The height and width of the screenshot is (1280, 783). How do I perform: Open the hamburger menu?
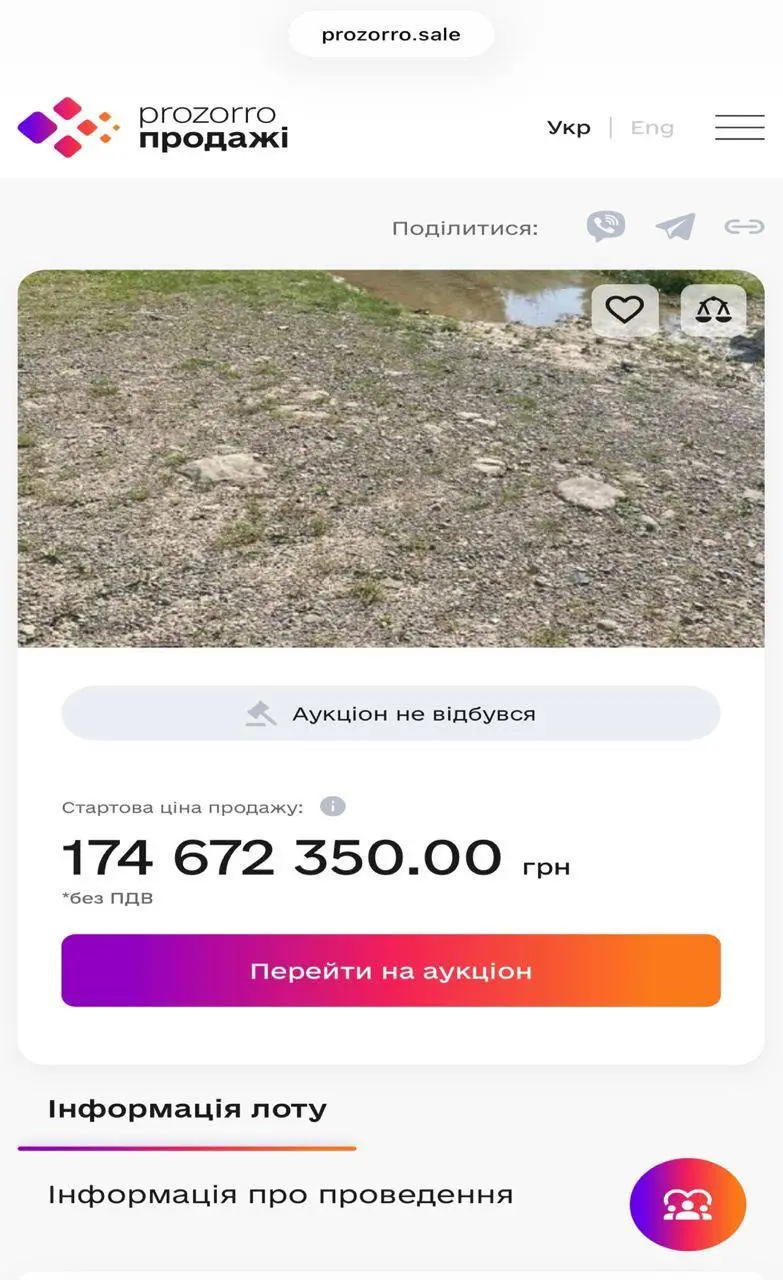tap(739, 128)
